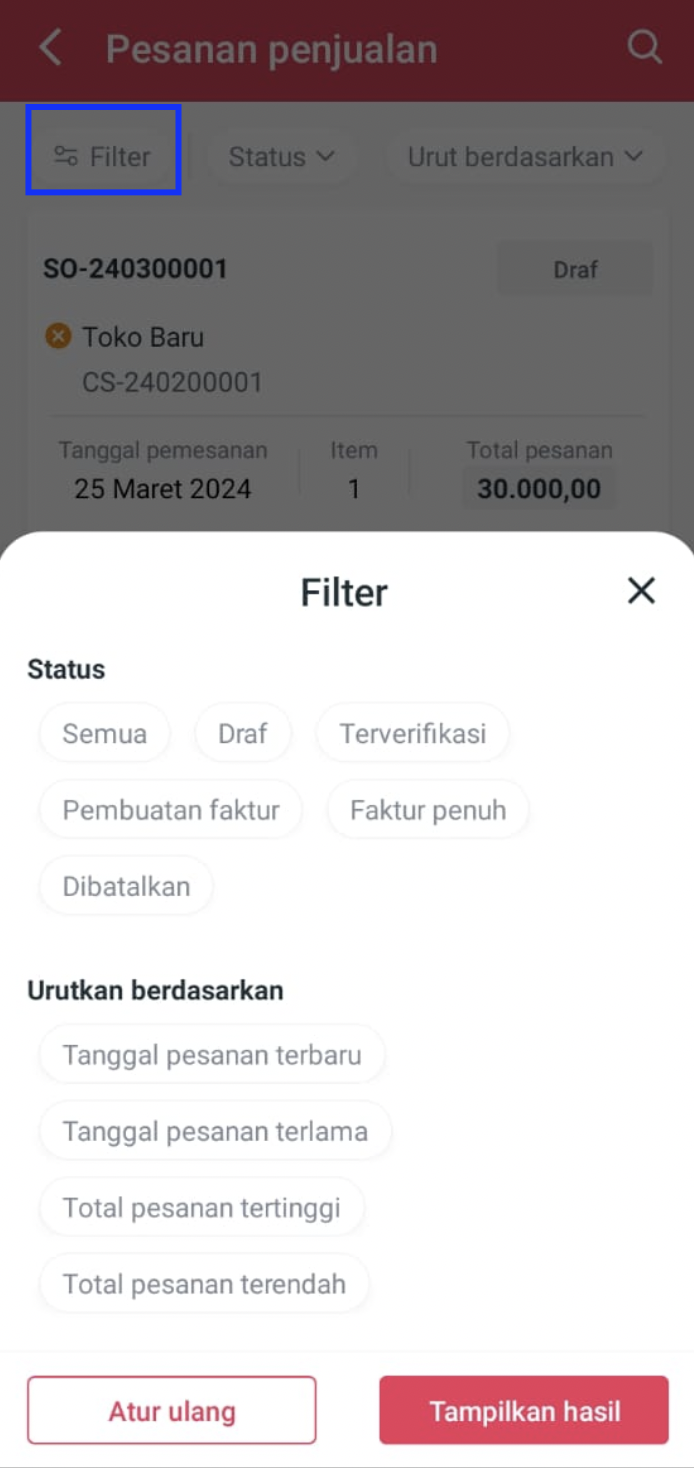Open search in the app bar
The image size is (694, 1468).
[644, 48]
